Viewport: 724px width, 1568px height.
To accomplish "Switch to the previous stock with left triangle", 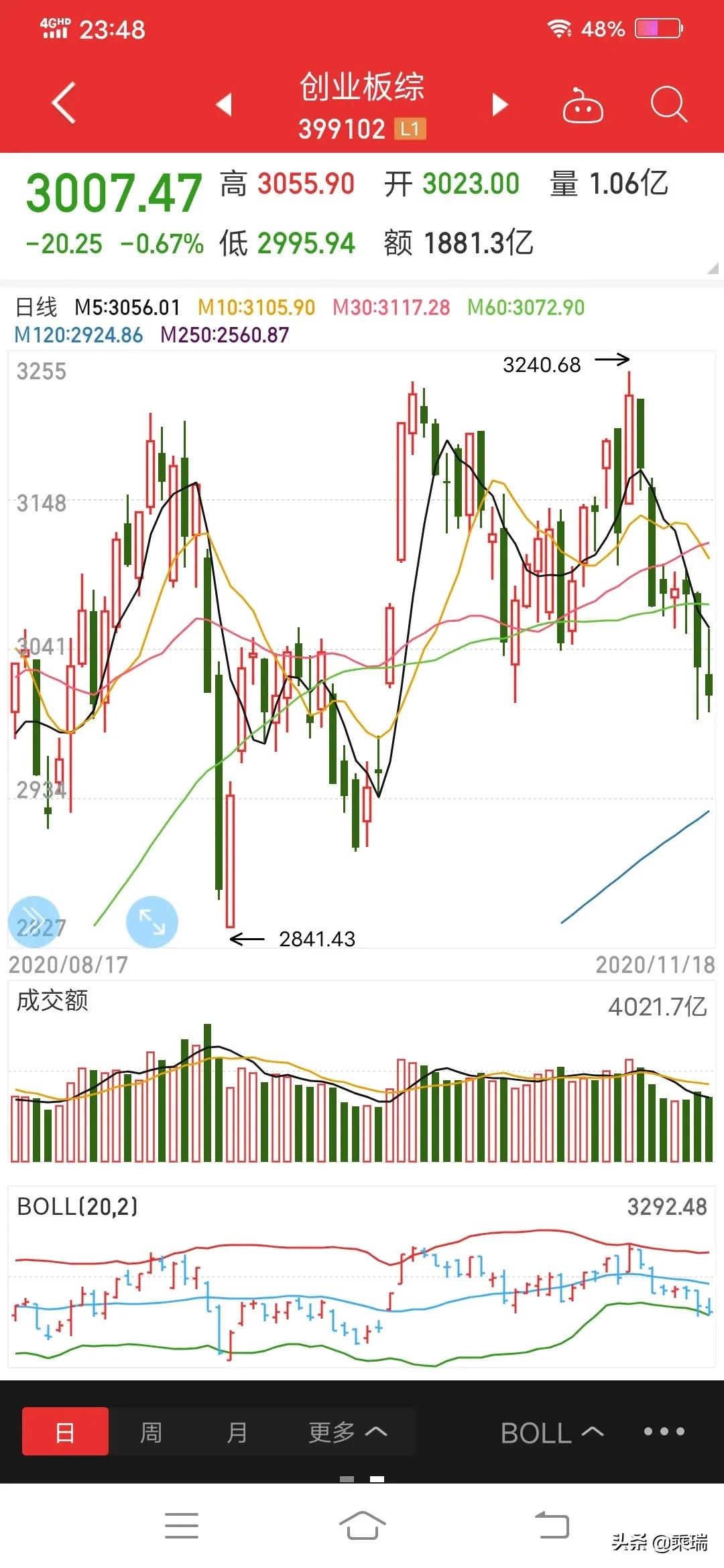I will click(224, 105).
